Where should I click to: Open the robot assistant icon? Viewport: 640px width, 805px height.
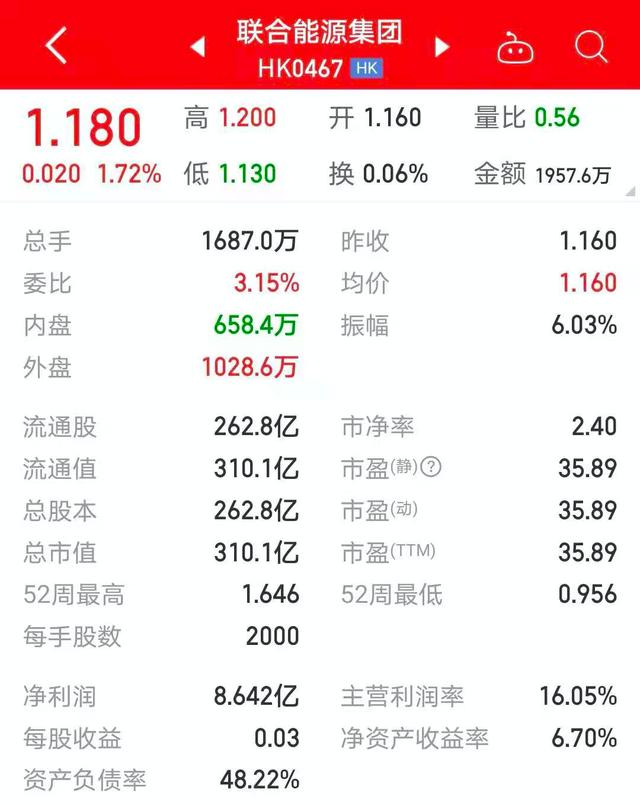[515, 47]
